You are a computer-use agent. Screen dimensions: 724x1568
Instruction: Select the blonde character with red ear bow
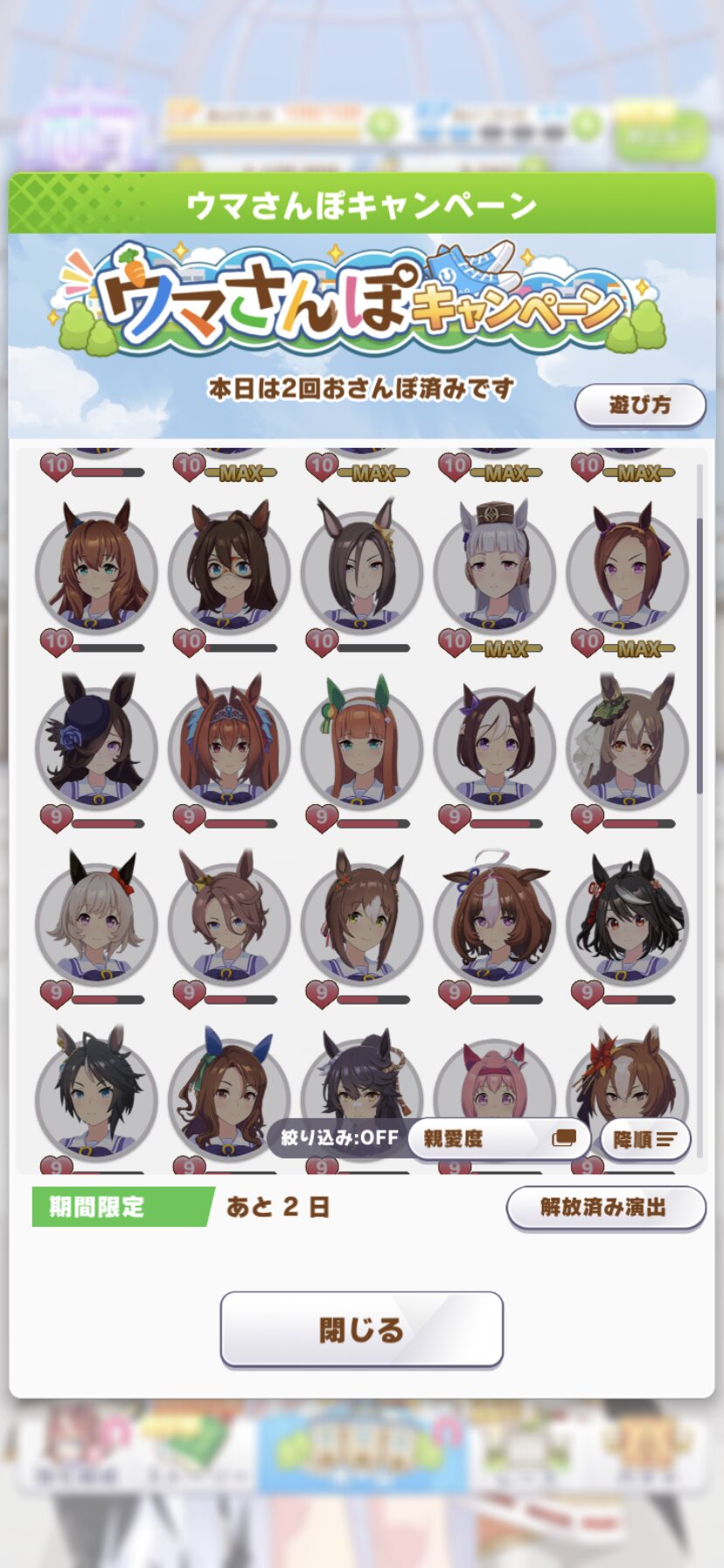pos(96,919)
